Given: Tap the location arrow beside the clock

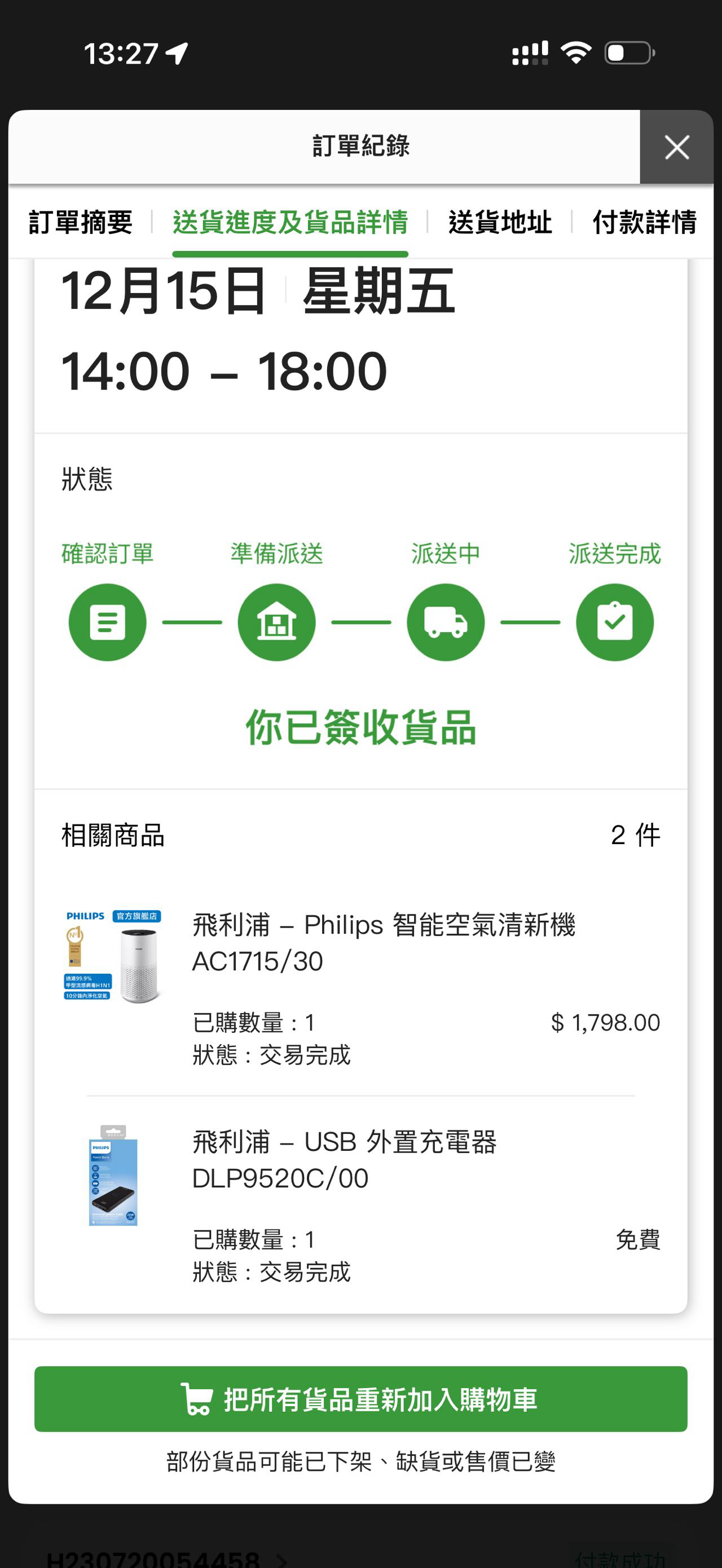Looking at the screenshot, I should [175, 54].
